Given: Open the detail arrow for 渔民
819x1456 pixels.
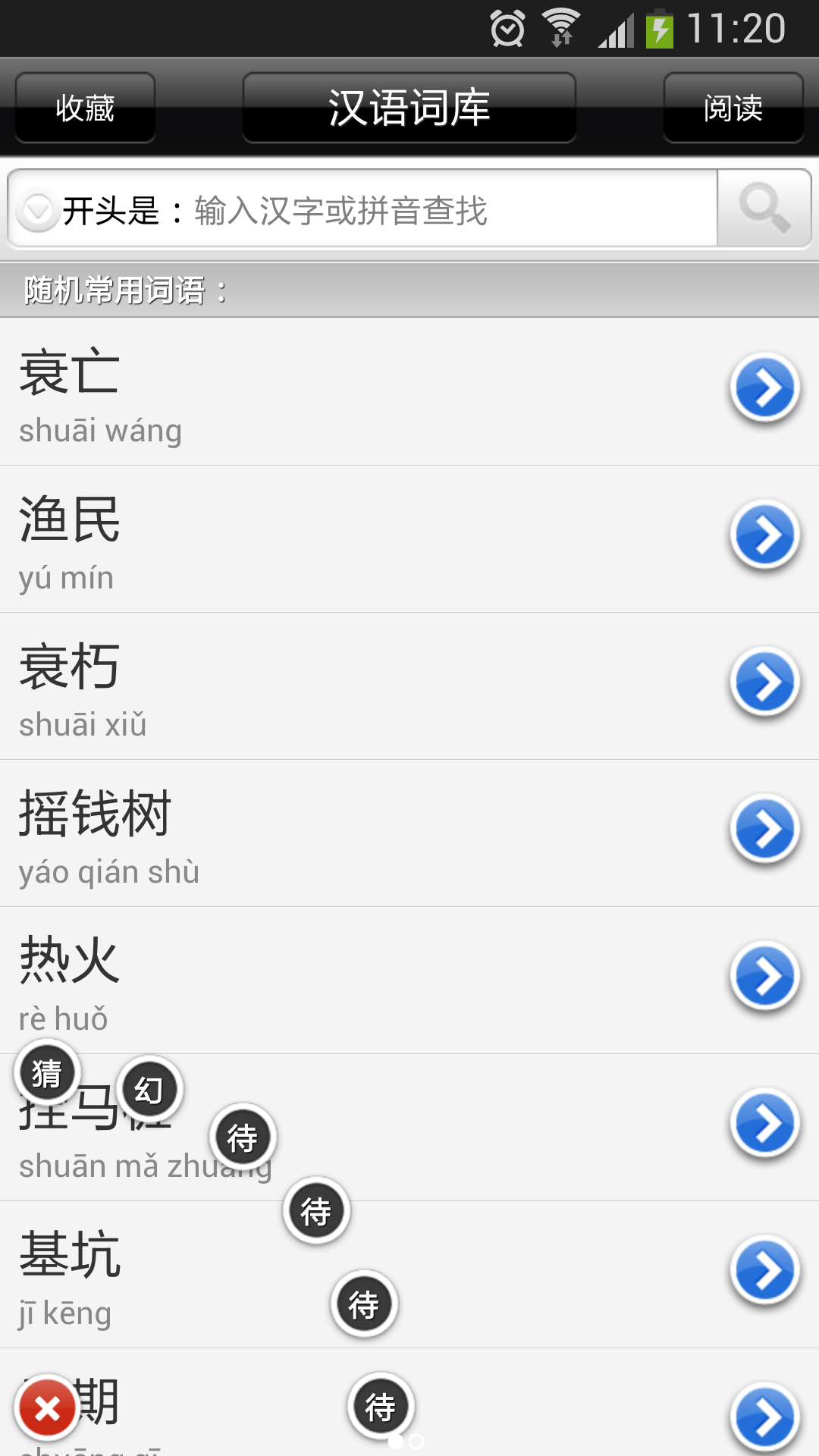Looking at the screenshot, I should (766, 535).
